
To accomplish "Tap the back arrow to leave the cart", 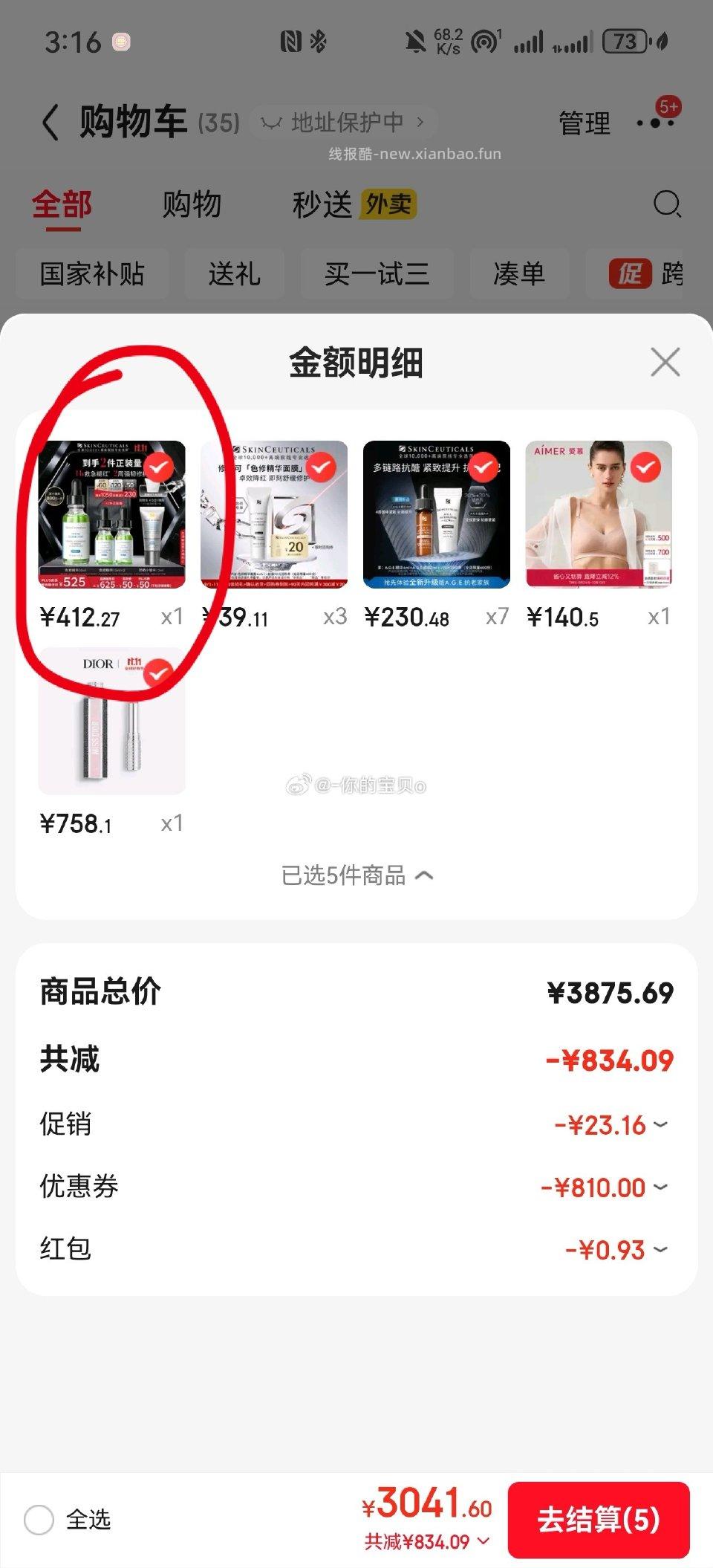I will (50, 121).
